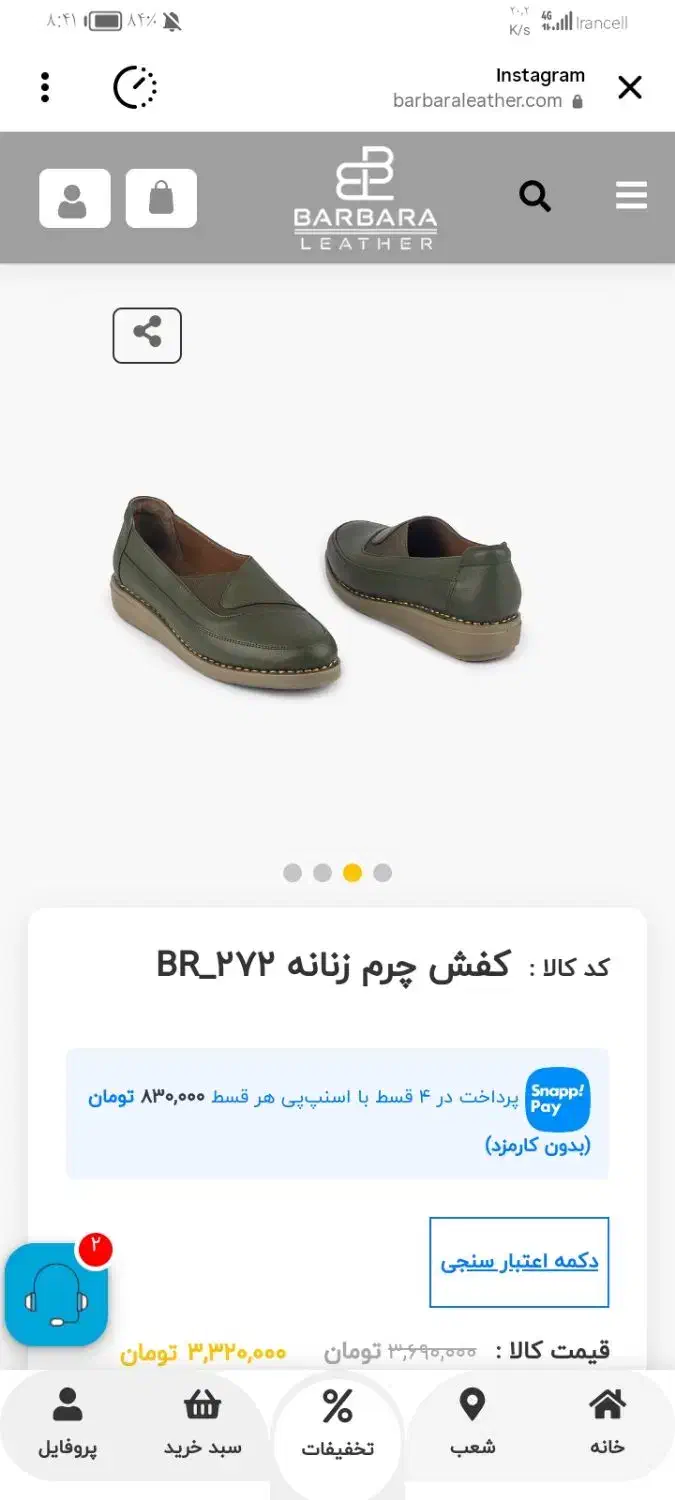
Task: Close the in-app browser
Action: [x=630, y=88]
